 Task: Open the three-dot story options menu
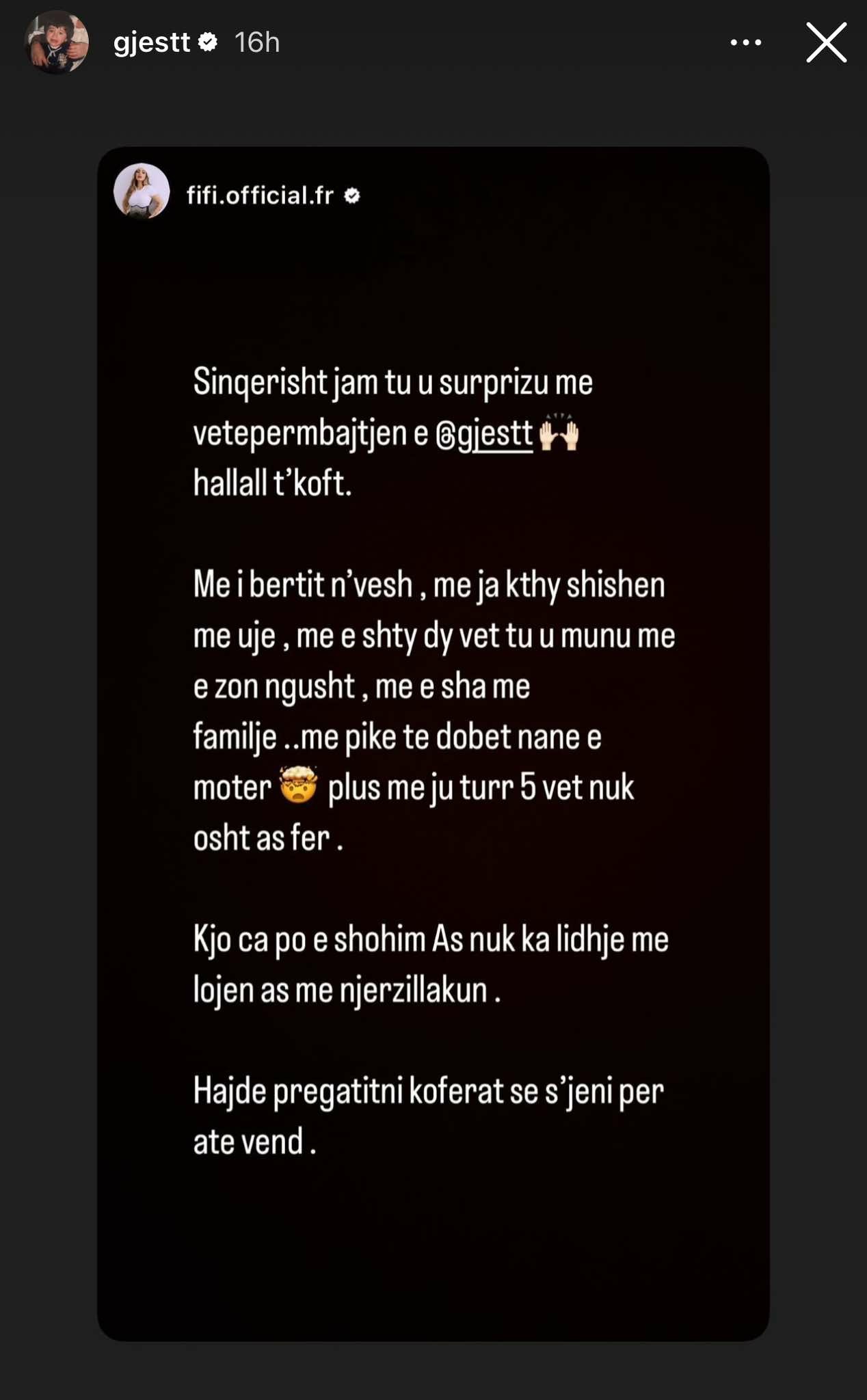click(x=745, y=42)
